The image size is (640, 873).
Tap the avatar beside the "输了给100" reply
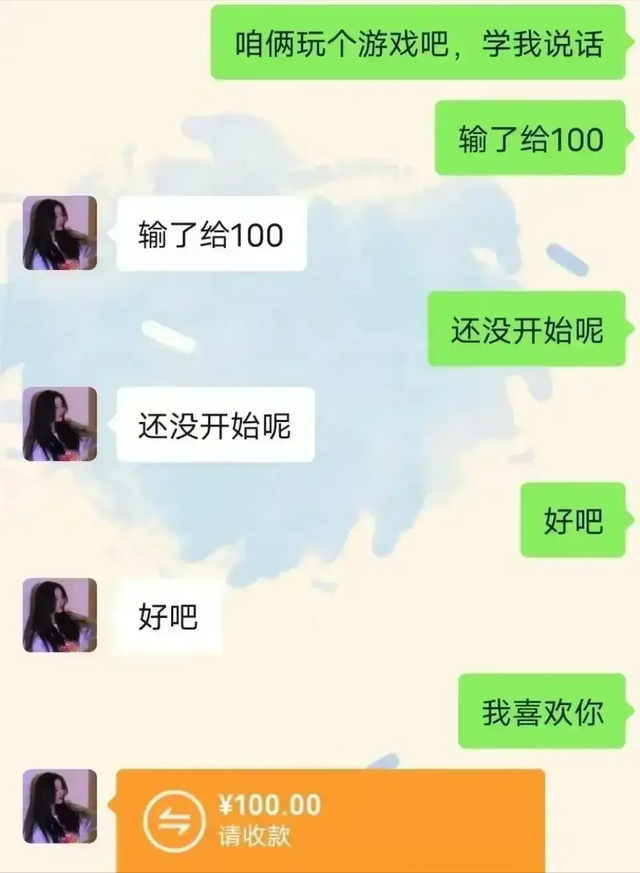pyautogui.click(x=60, y=233)
